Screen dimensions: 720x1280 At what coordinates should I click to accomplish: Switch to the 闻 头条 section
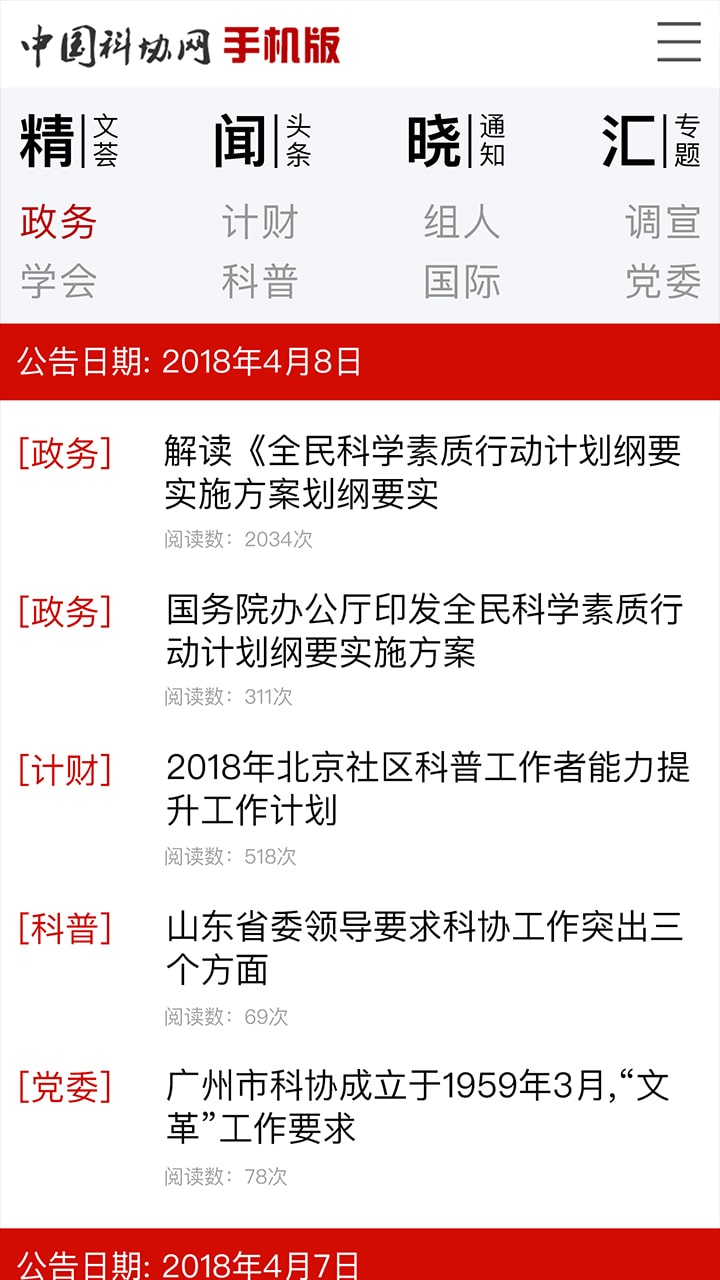(x=262, y=141)
